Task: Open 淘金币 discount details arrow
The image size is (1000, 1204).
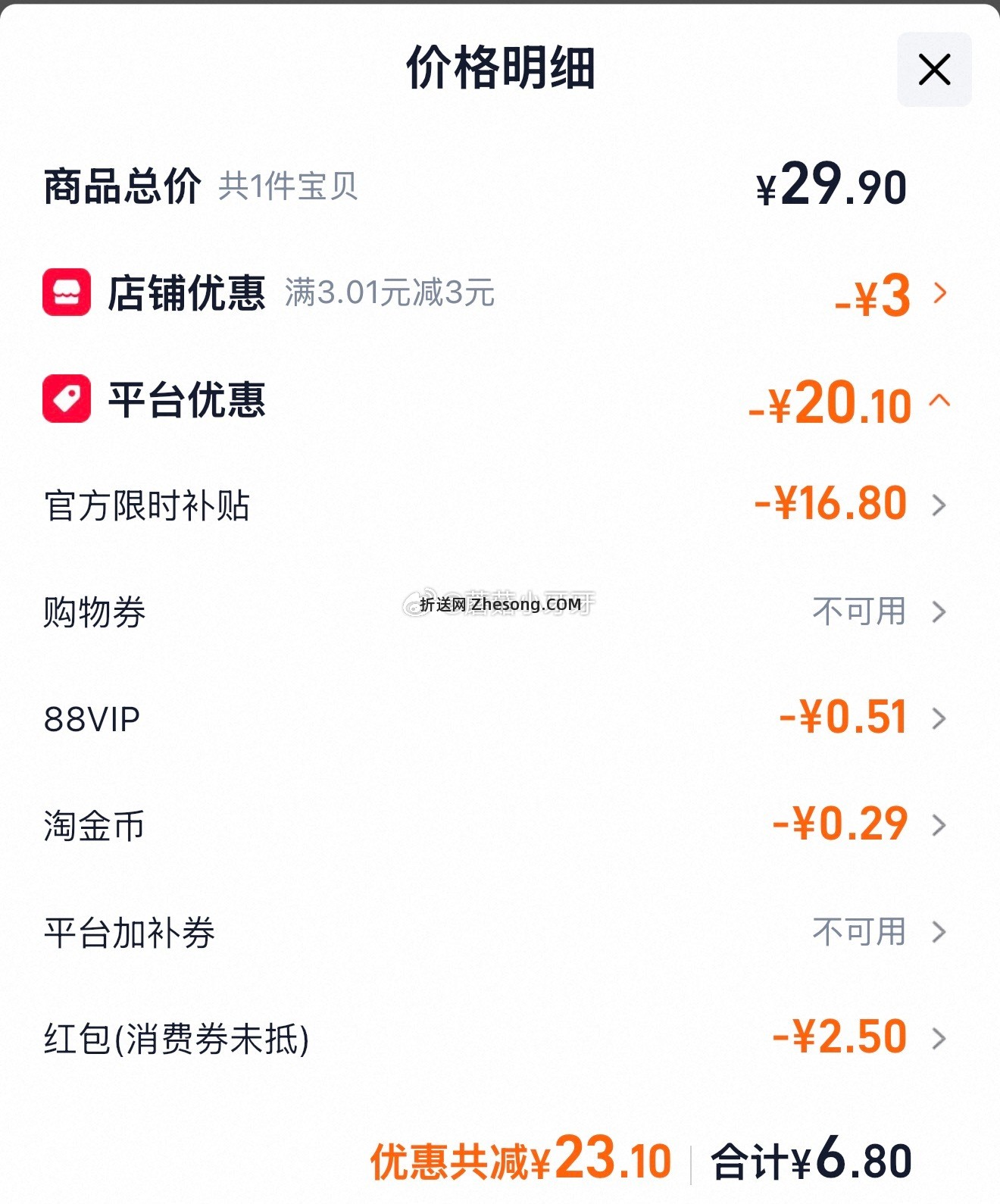Action: (x=942, y=825)
